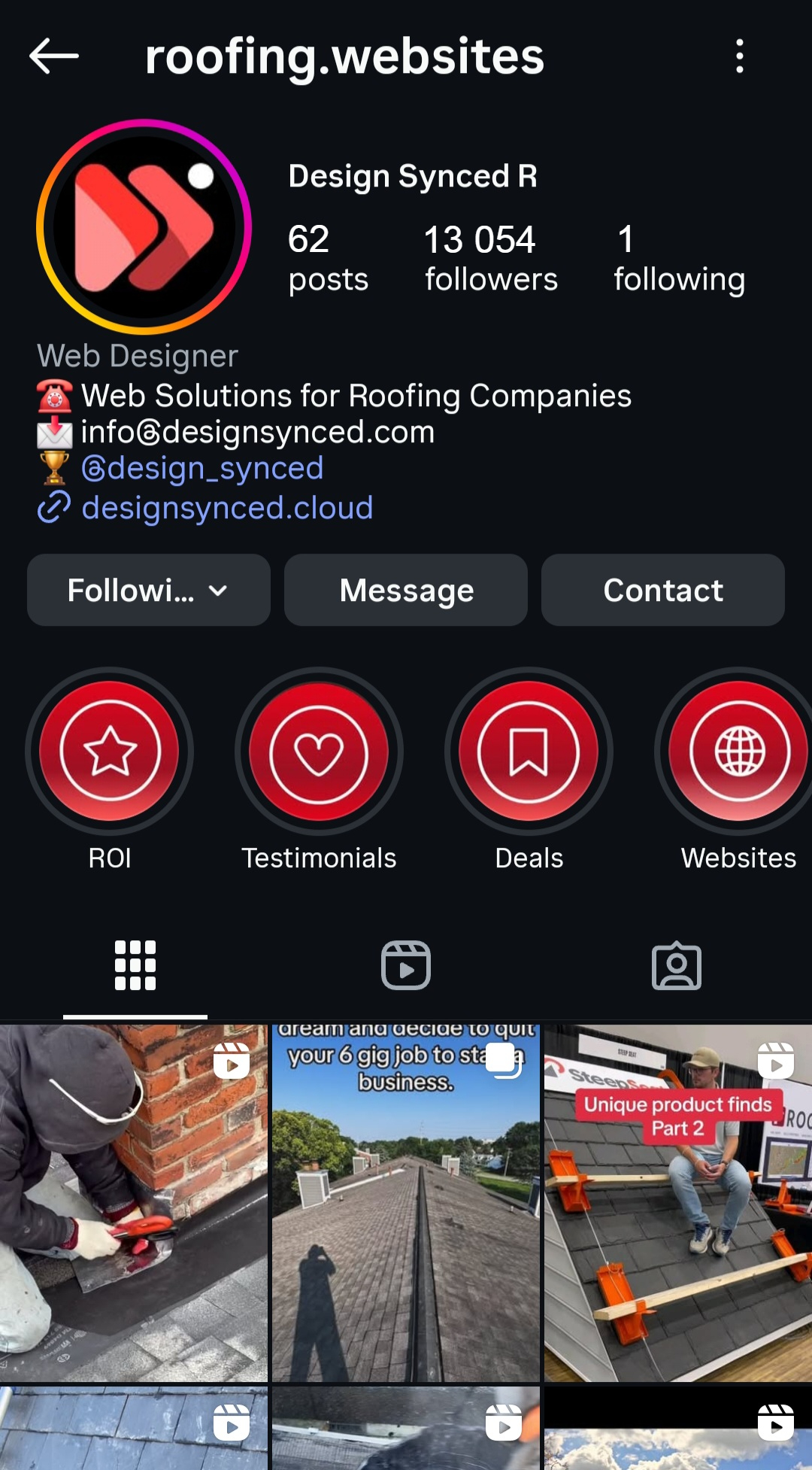Switch to the tagged photos tab
812x1470 pixels.
pos(677,965)
